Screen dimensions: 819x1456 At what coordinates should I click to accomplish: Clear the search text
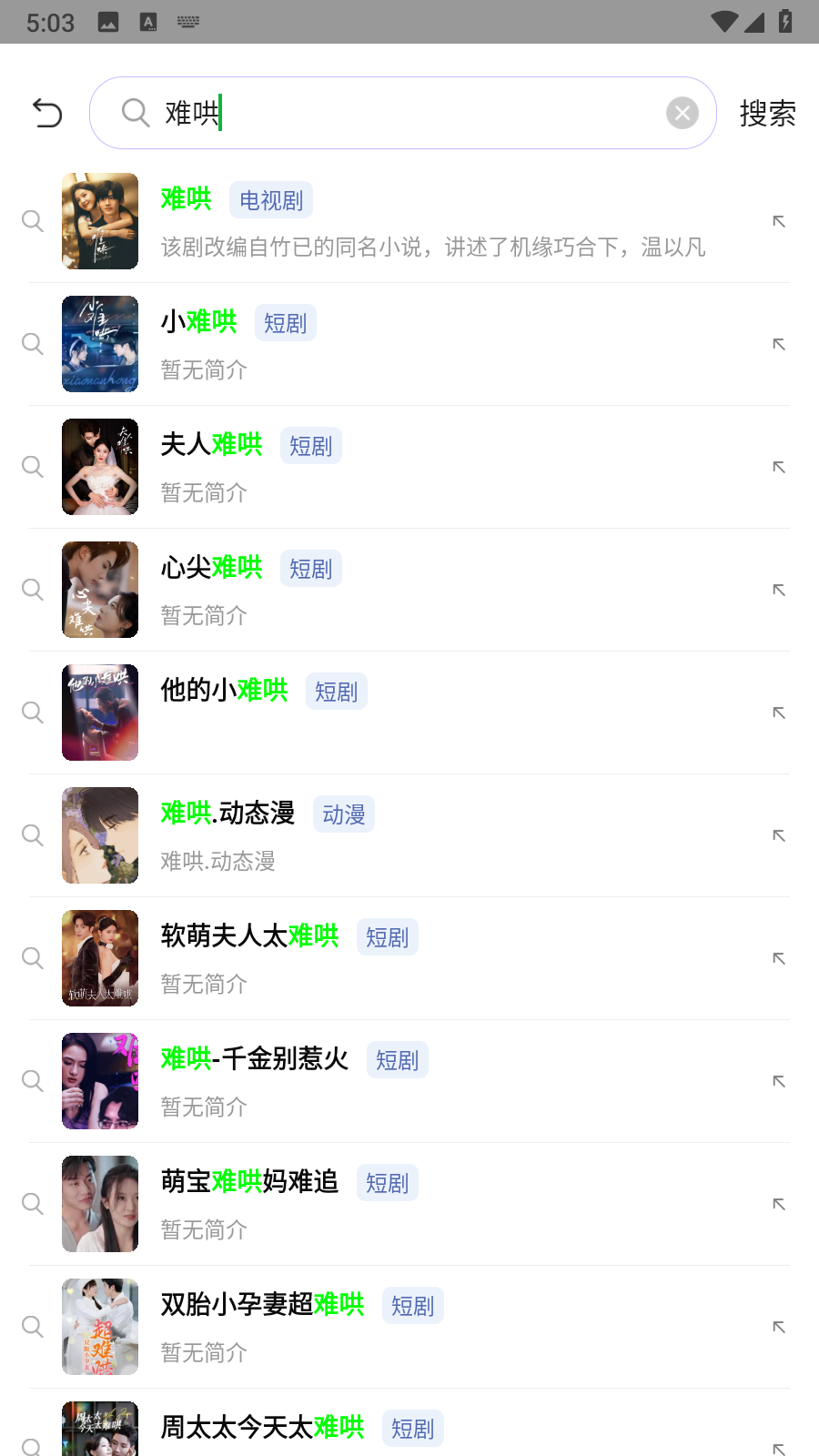coord(682,113)
